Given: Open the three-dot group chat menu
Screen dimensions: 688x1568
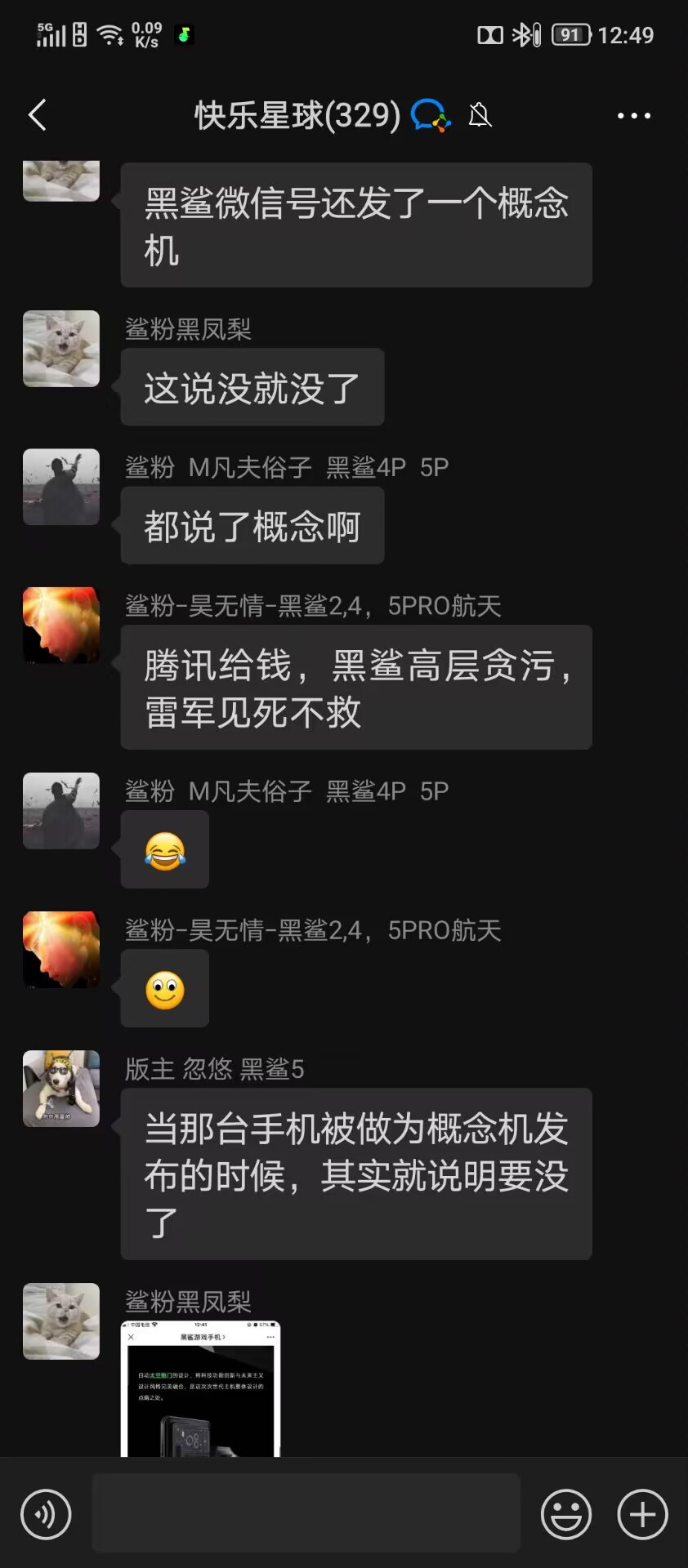Looking at the screenshot, I should point(633,116).
